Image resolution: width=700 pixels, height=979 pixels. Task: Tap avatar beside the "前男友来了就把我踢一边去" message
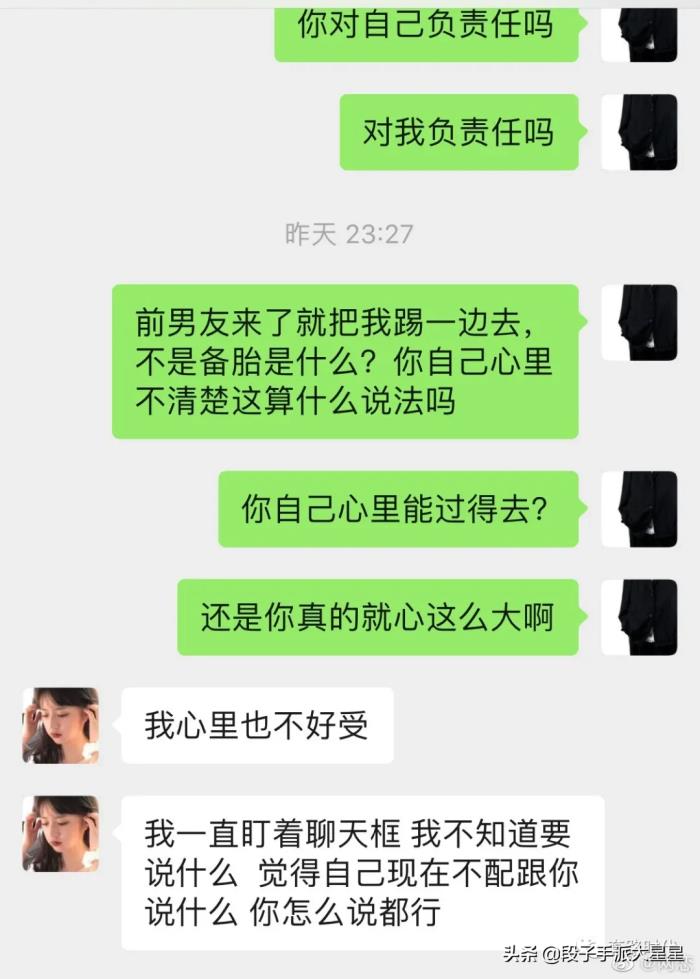click(x=639, y=322)
